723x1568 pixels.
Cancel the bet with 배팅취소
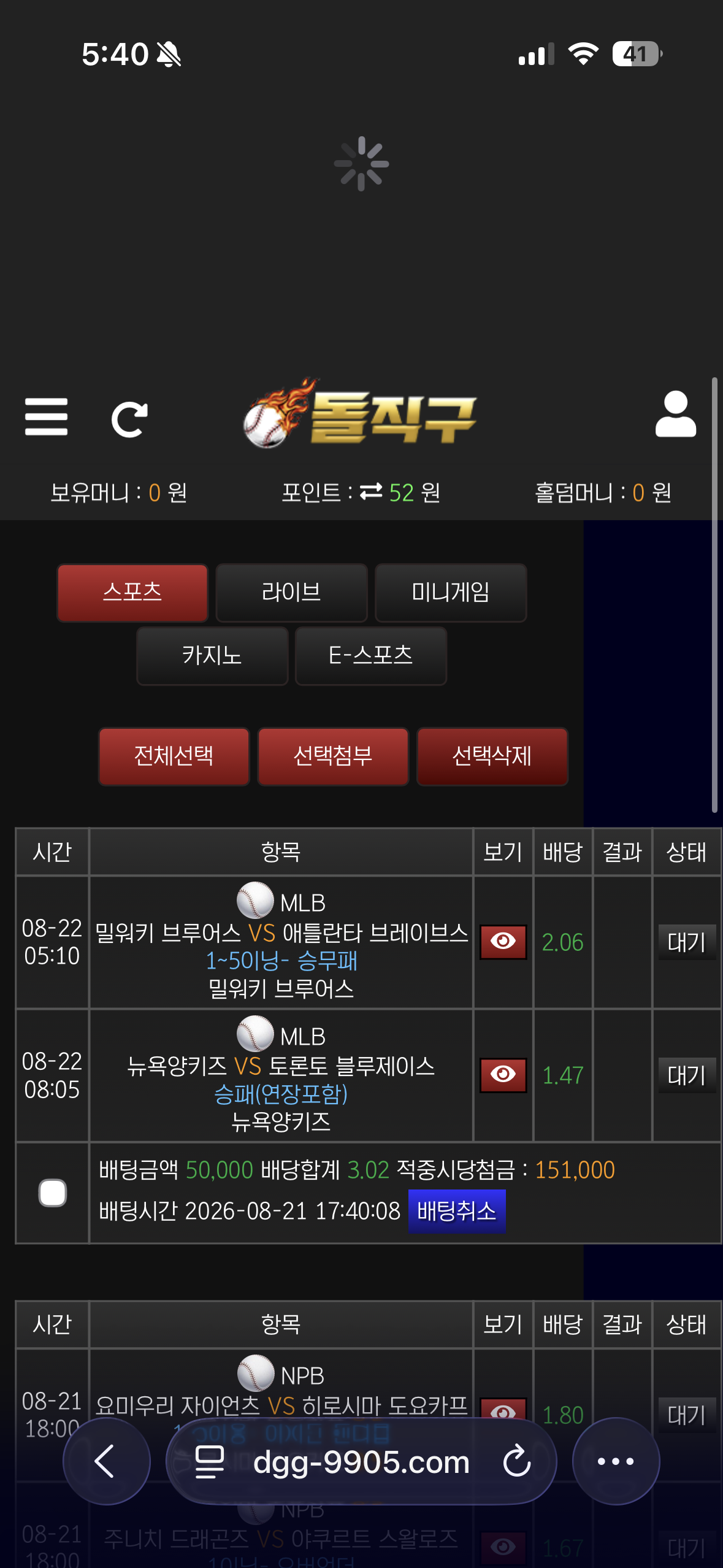457,1211
